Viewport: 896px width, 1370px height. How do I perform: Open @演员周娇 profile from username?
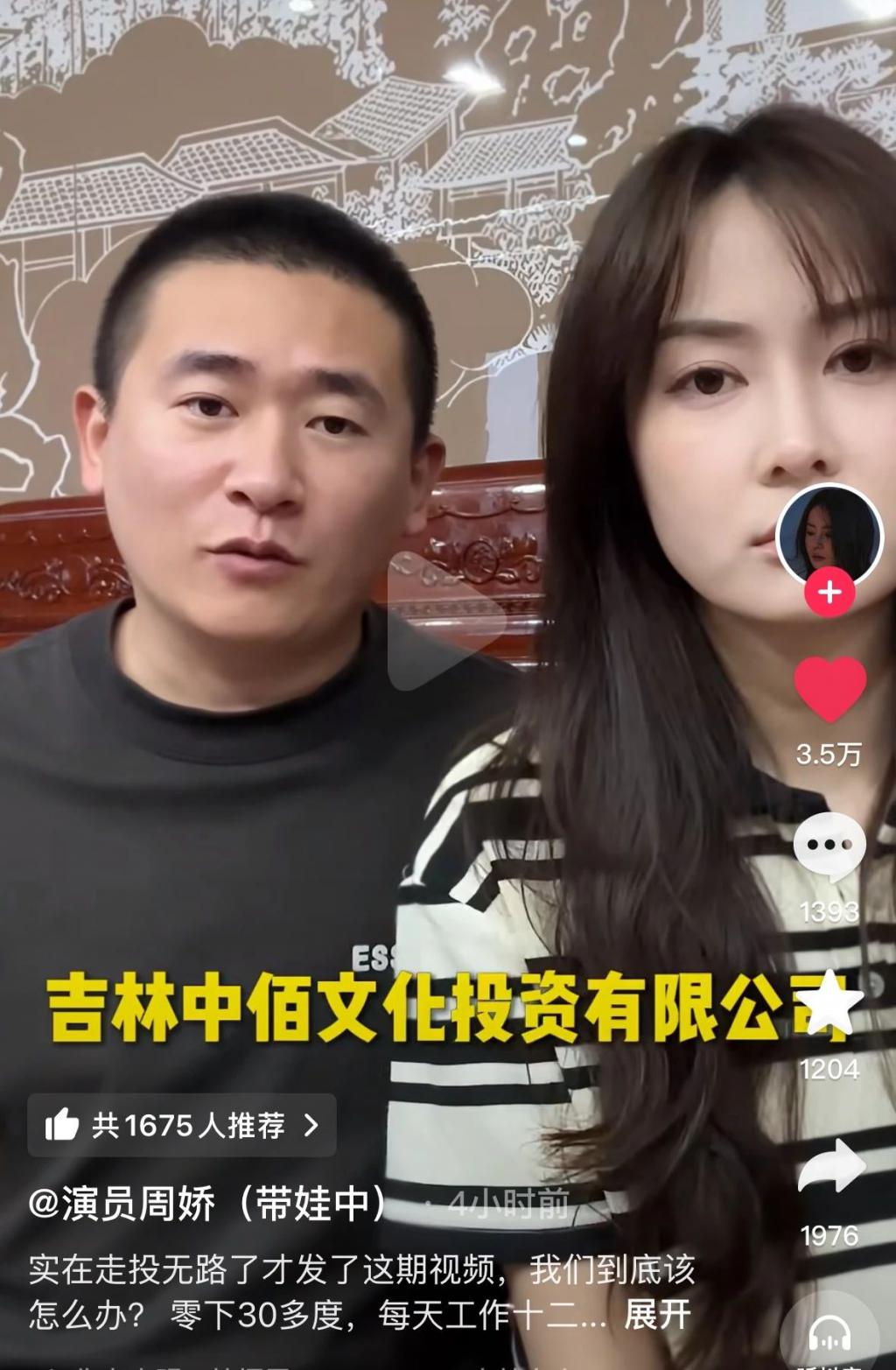pos(206,1205)
